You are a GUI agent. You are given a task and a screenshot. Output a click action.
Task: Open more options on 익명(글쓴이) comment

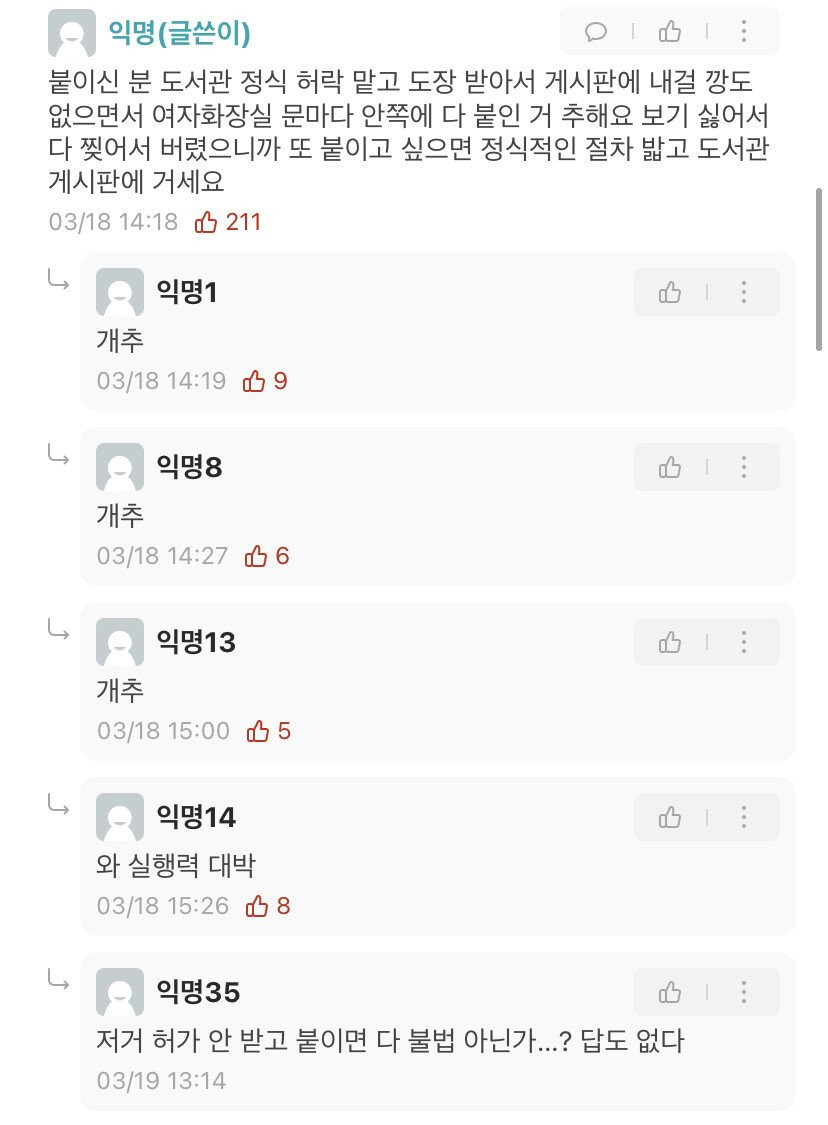[743, 32]
